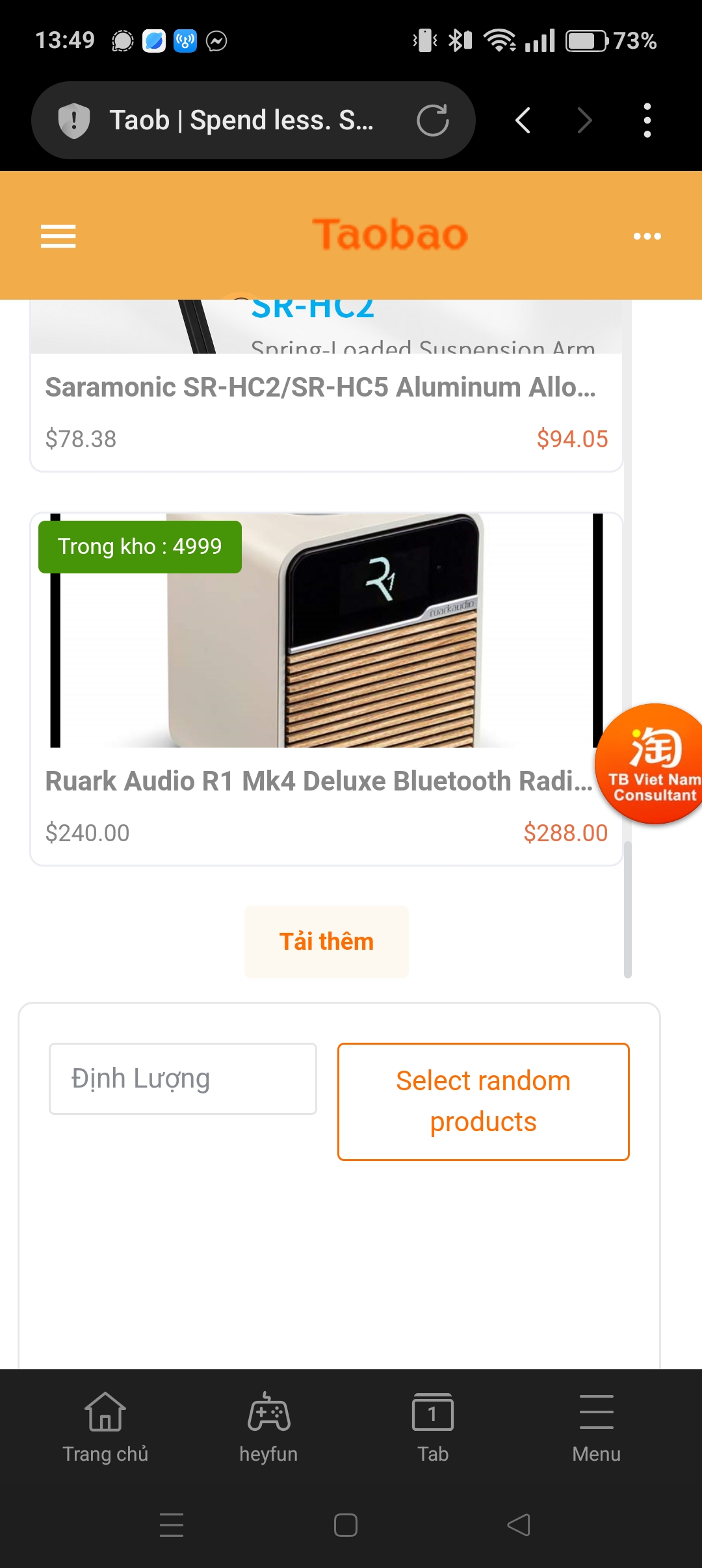Screen dimensions: 702x1568
Task: Go back to the previous page in browser
Action: pyautogui.click(x=523, y=120)
